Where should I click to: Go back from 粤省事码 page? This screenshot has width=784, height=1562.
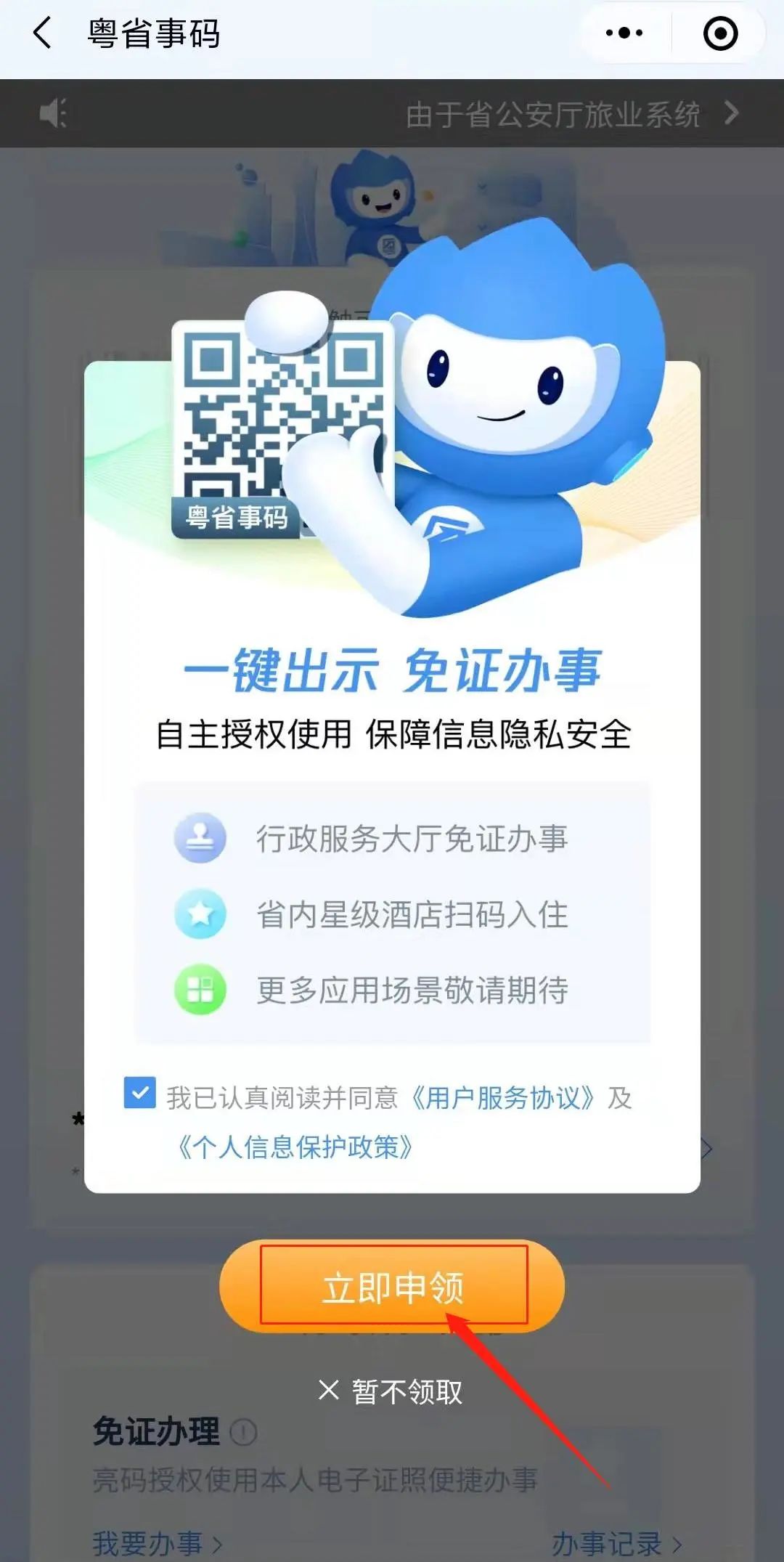[x=43, y=33]
